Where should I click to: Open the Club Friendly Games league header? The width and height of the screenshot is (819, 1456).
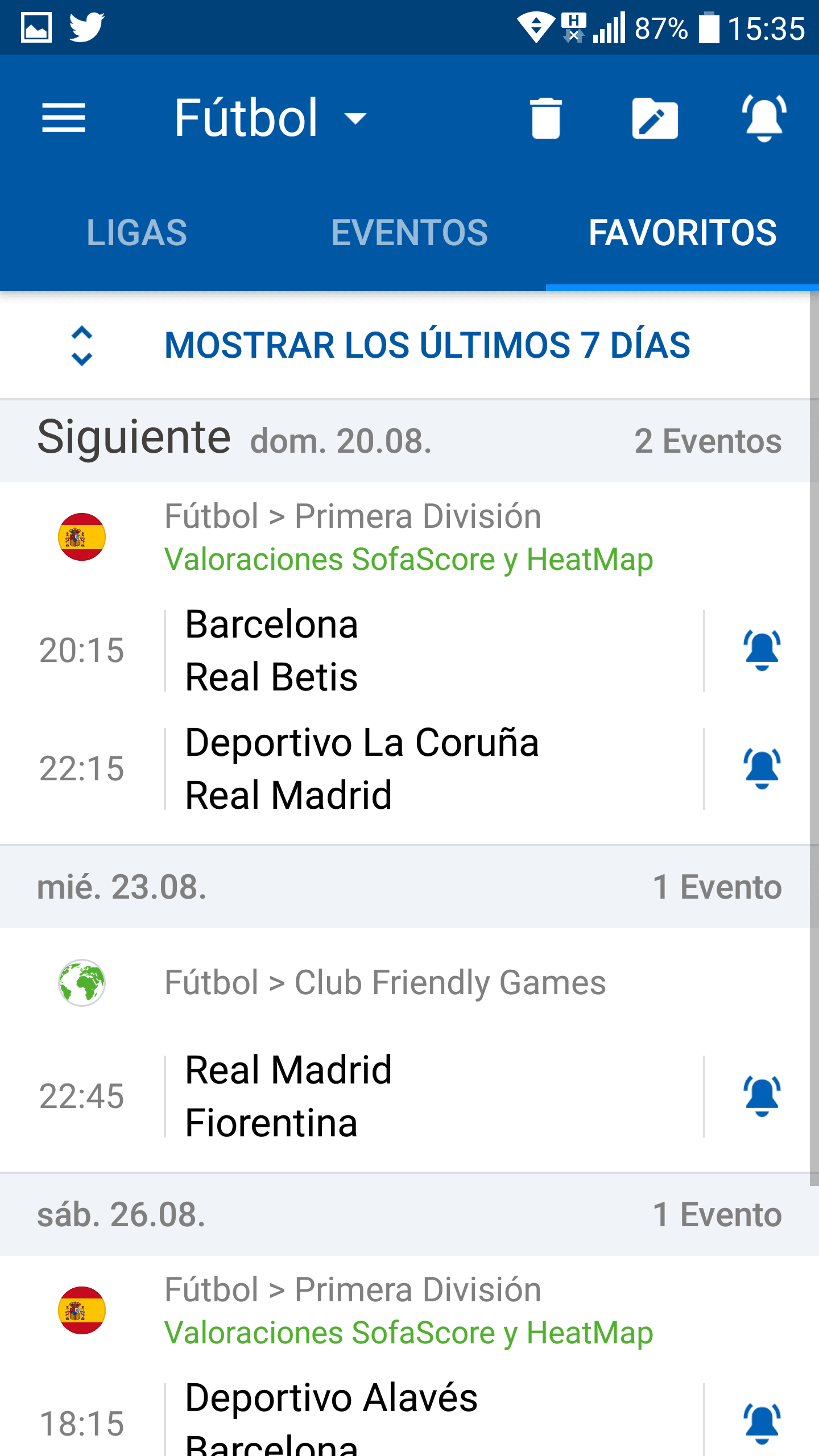coord(405,983)
